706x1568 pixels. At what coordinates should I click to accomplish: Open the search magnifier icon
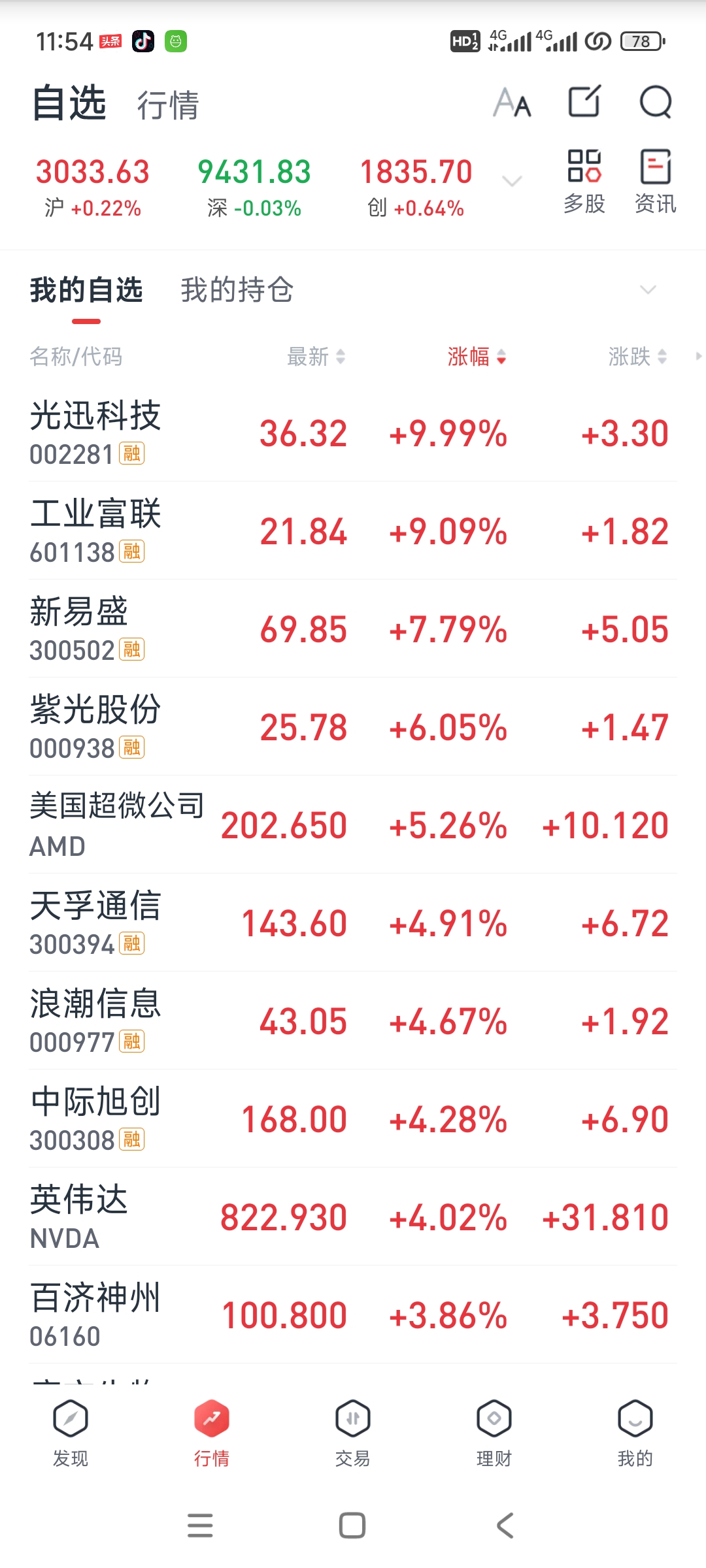point(655,103)
